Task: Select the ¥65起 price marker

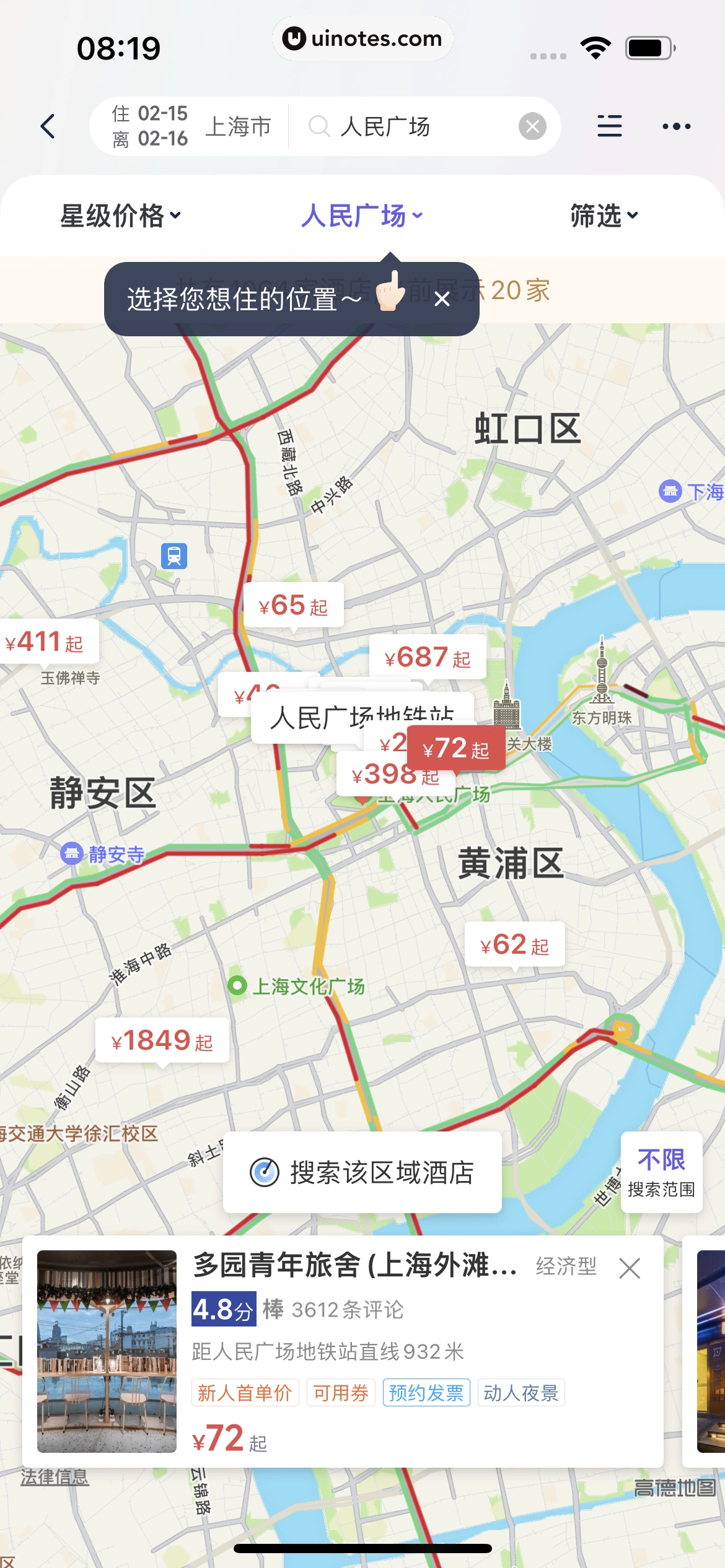Action: coord(293,605)
